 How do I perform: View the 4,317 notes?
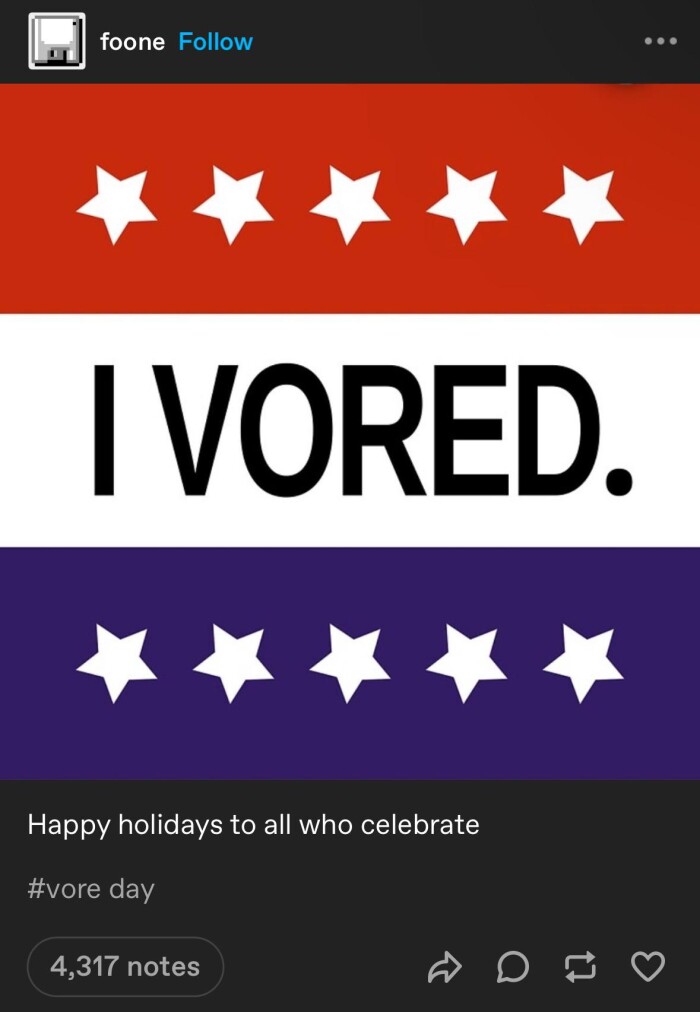[125, 966]
